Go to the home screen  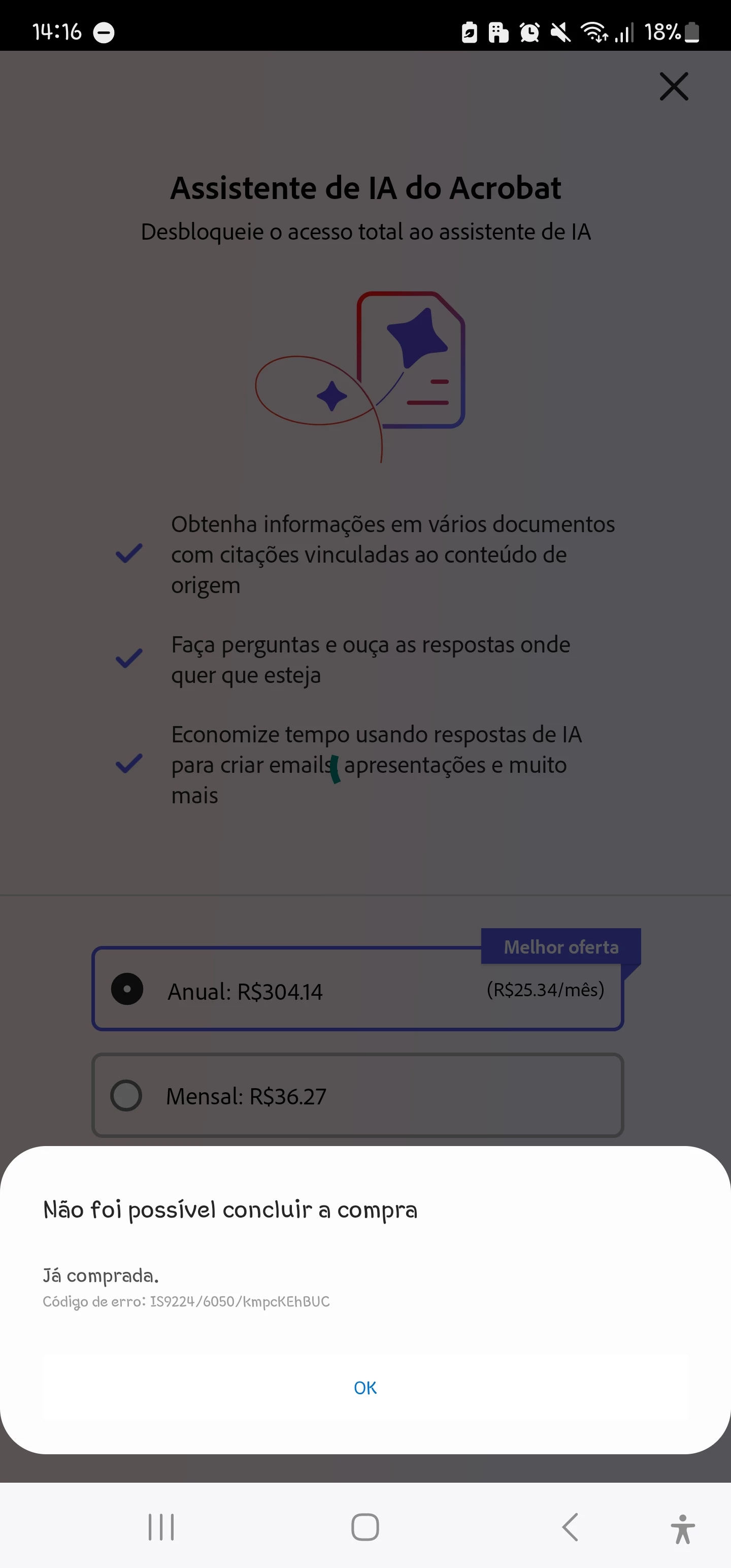tap(365, 1526)
